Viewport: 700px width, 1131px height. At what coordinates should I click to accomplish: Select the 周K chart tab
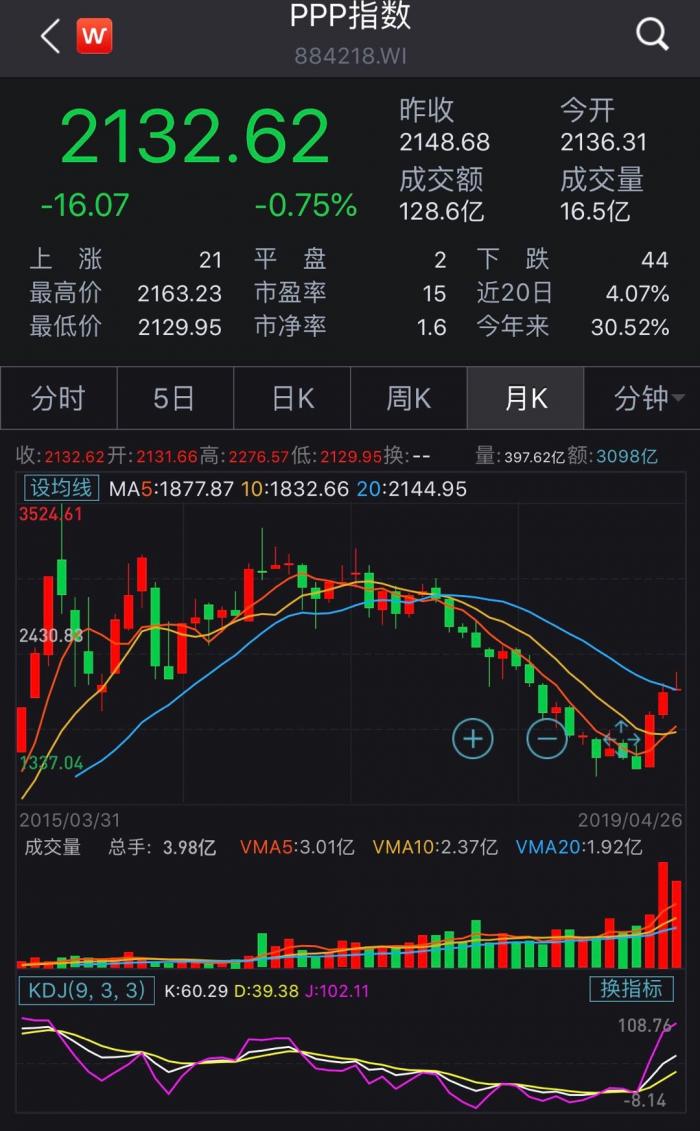coord(408,398)
